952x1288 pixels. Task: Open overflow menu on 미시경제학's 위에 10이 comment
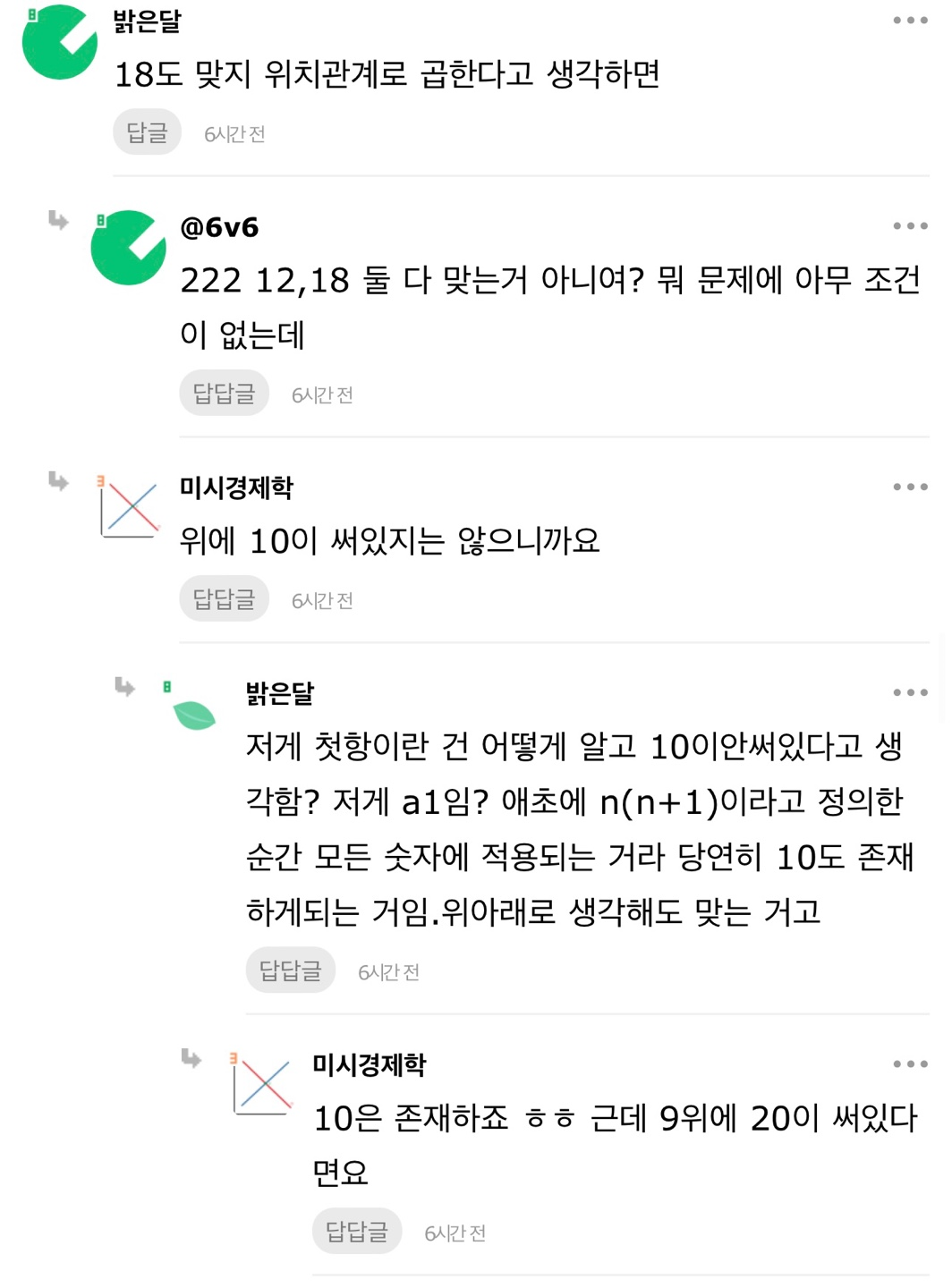click(x=910, y=487)
